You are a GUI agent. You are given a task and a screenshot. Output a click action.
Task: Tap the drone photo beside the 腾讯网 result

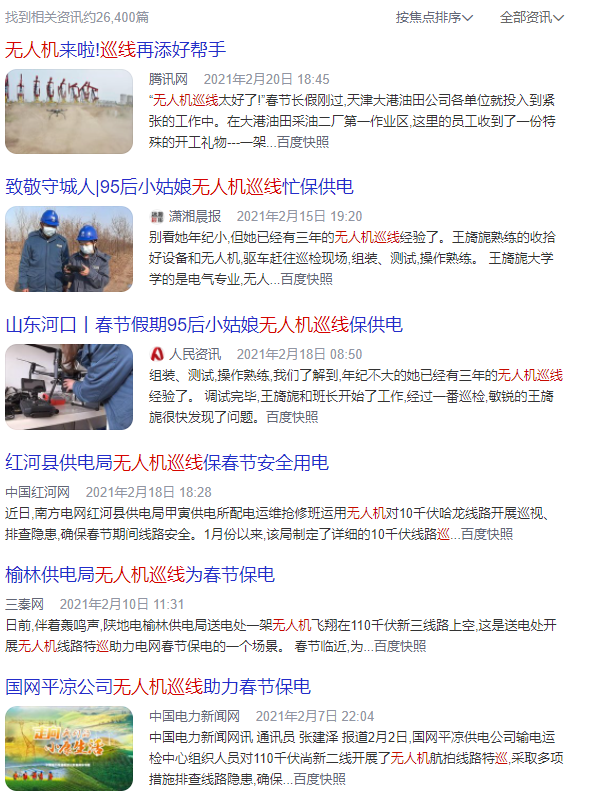(69, 111)
